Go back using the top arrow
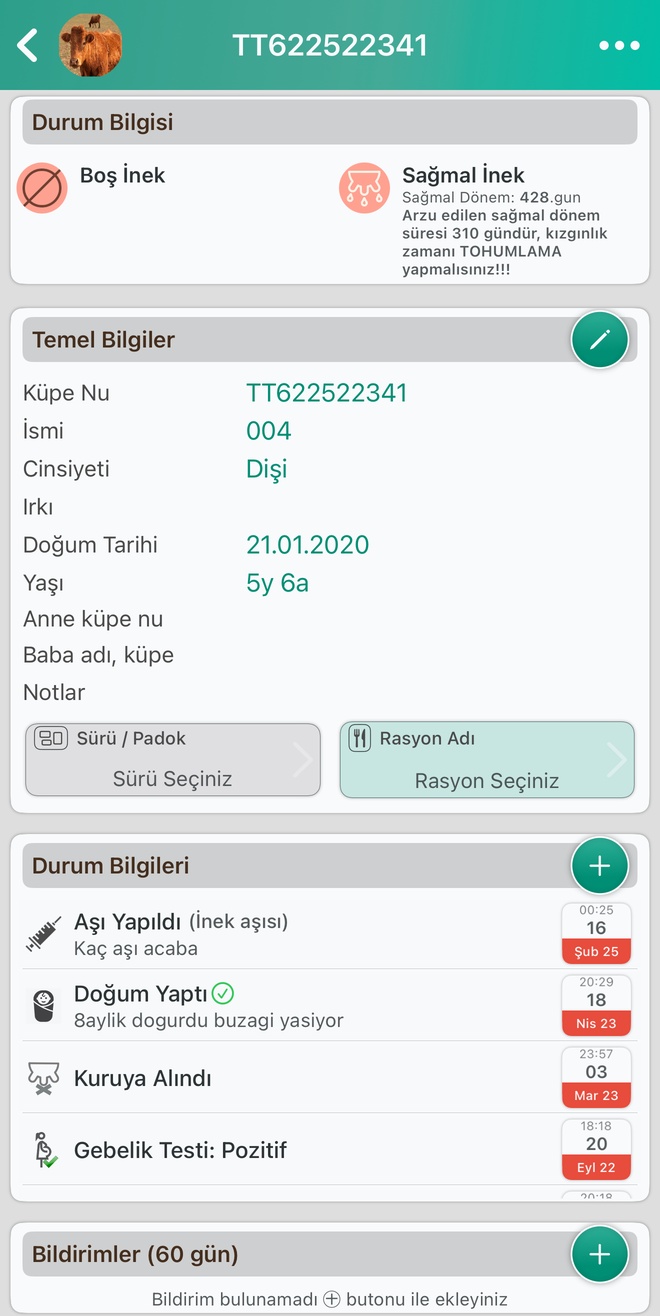This screenshot has height=1316, width=660. click(x=28, y=45)
